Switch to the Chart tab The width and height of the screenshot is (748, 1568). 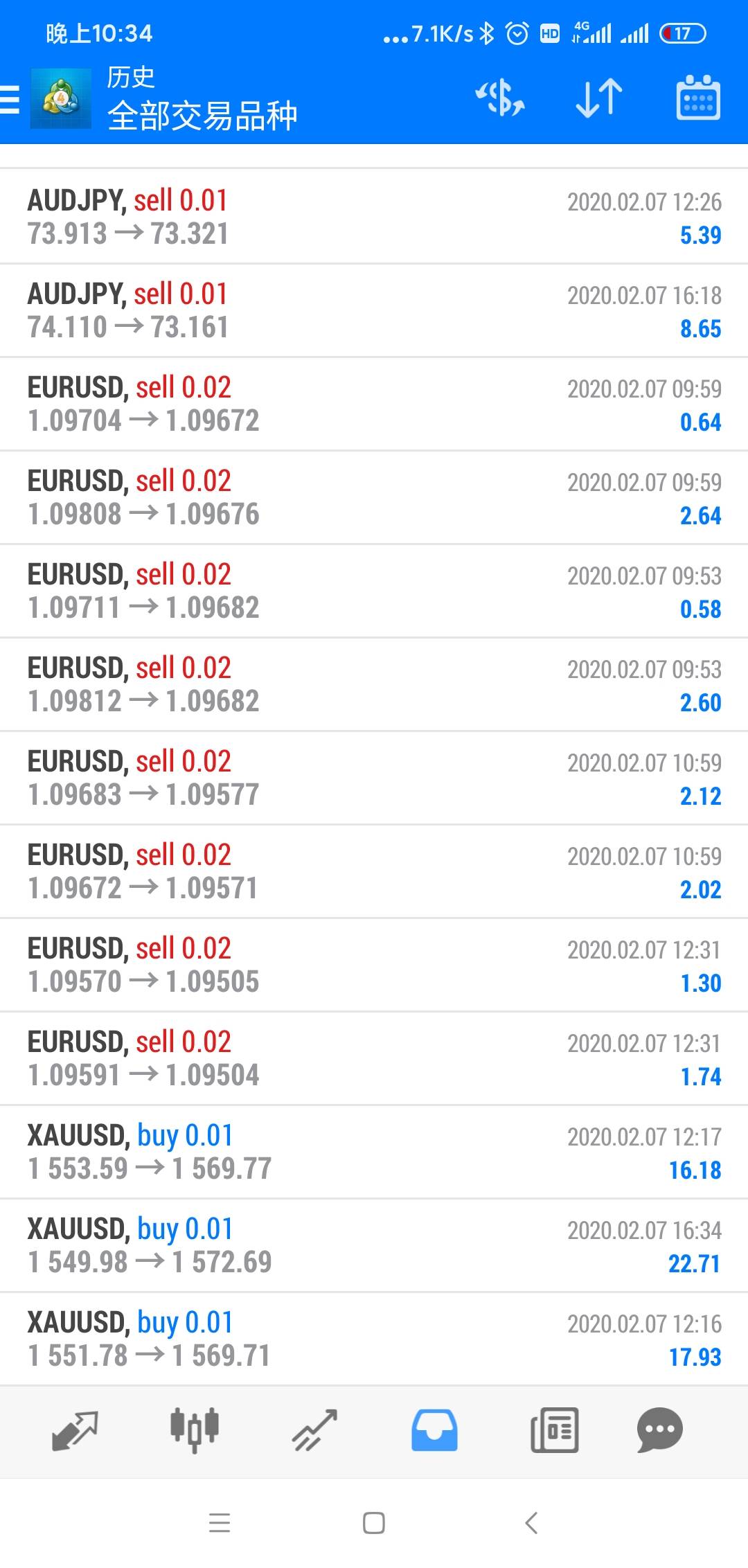195,1429
